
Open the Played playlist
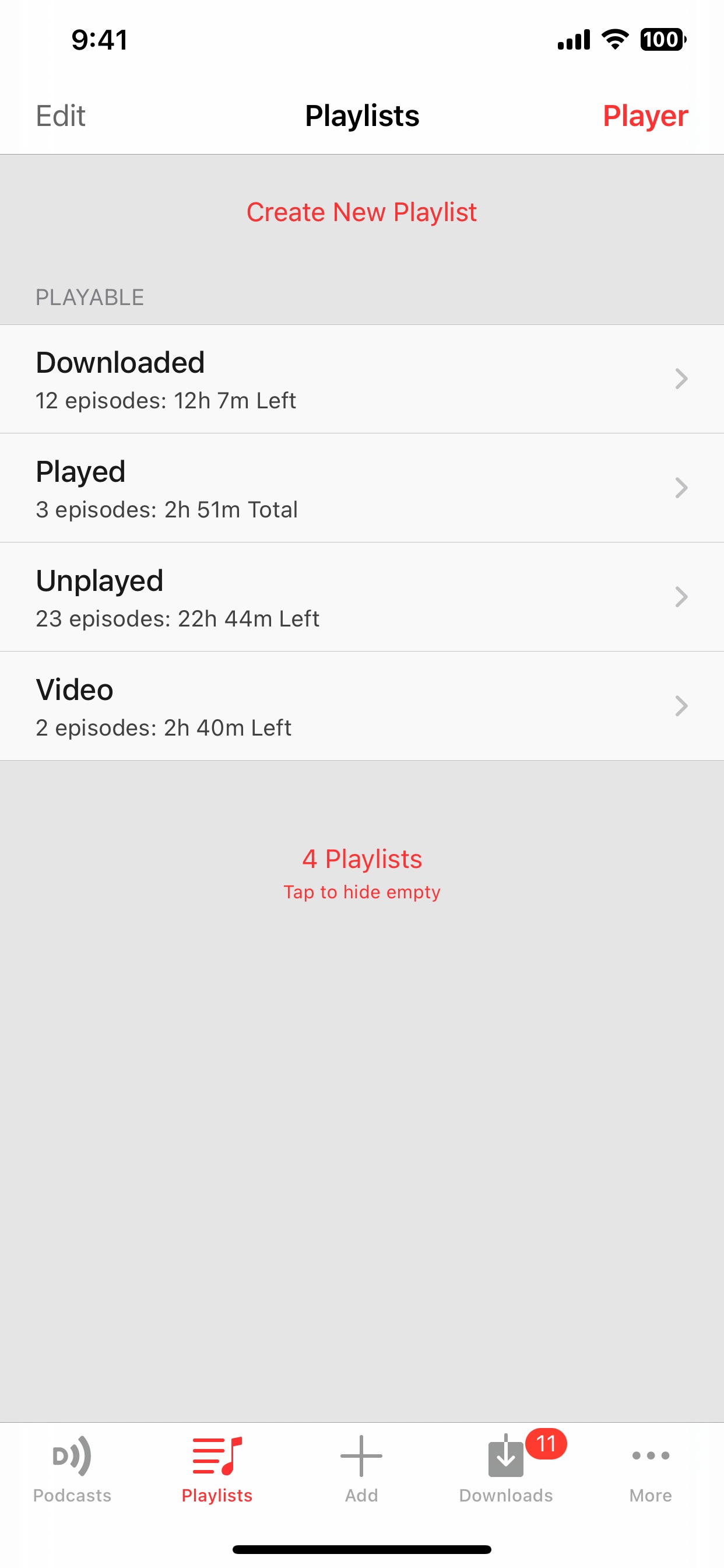361,488
